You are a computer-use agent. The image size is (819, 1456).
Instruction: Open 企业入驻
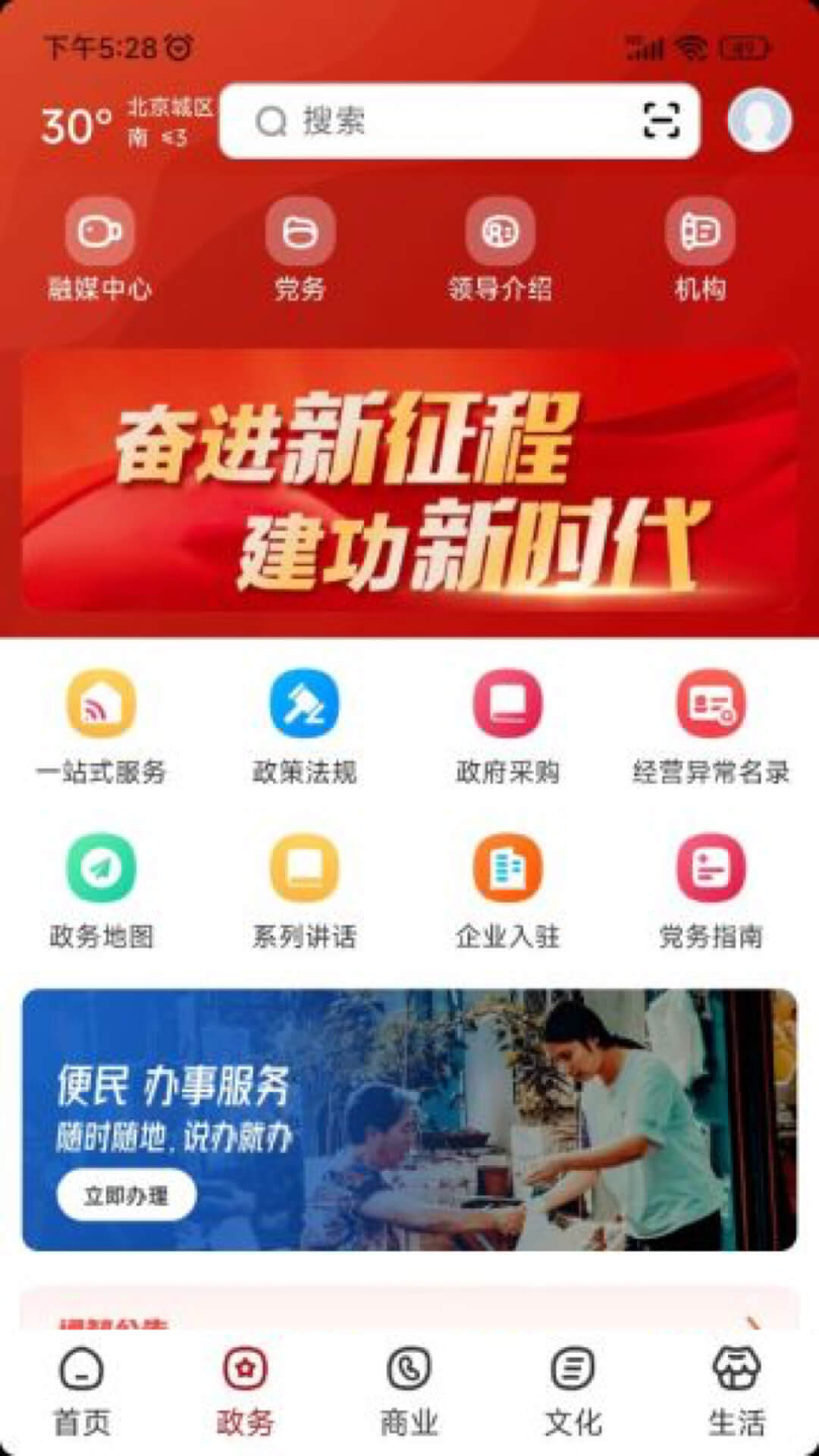coord(507,892)
